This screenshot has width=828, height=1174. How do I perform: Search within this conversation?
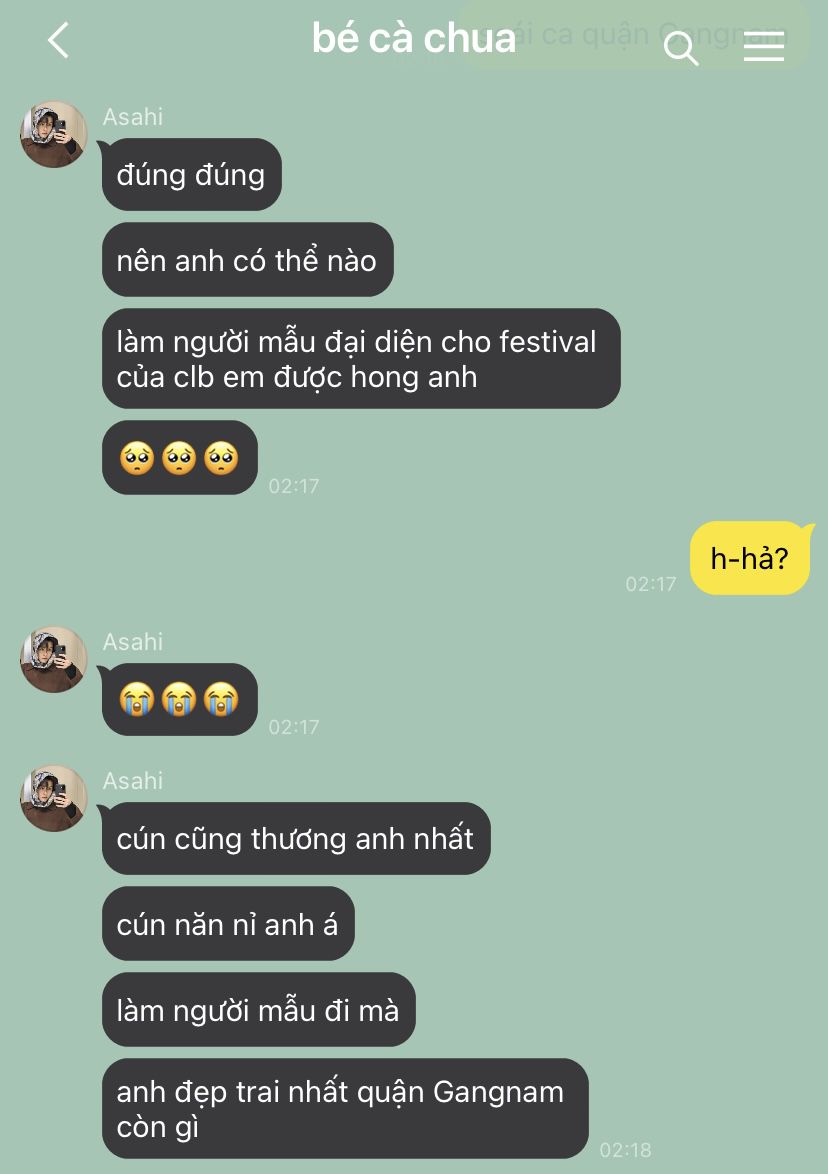click(x=681, y=49)
